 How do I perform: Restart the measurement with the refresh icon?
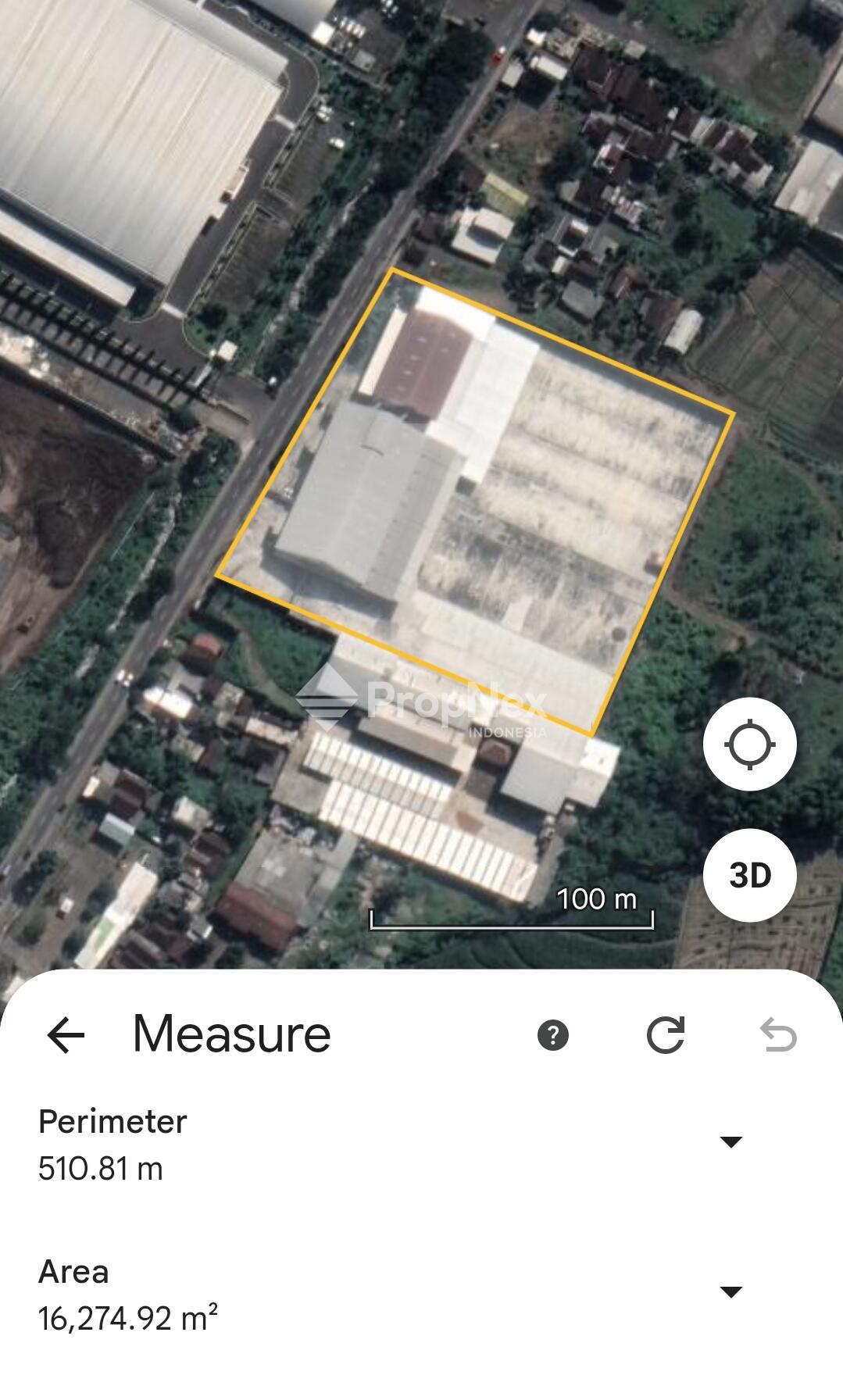click(666, 1035)
